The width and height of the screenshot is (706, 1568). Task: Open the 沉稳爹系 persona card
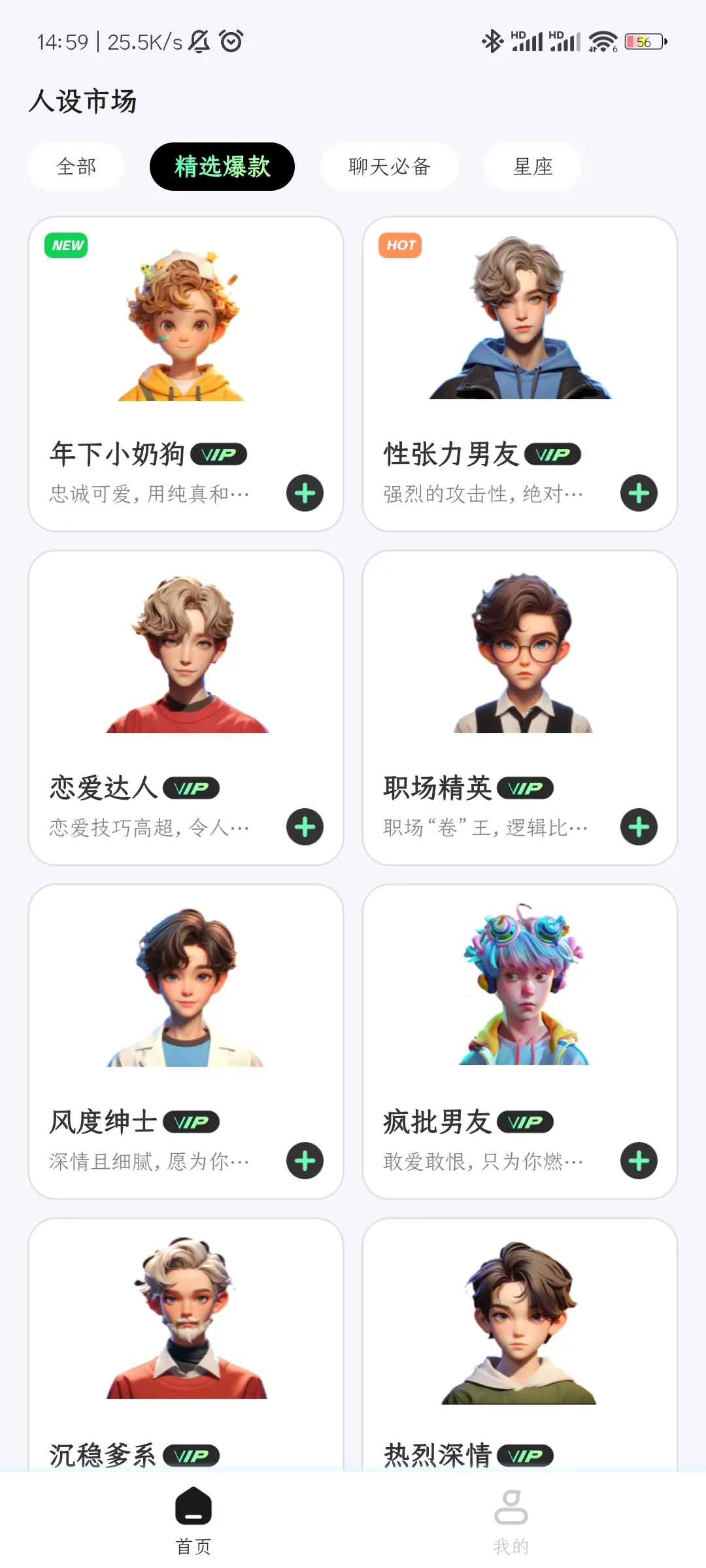186,1346
